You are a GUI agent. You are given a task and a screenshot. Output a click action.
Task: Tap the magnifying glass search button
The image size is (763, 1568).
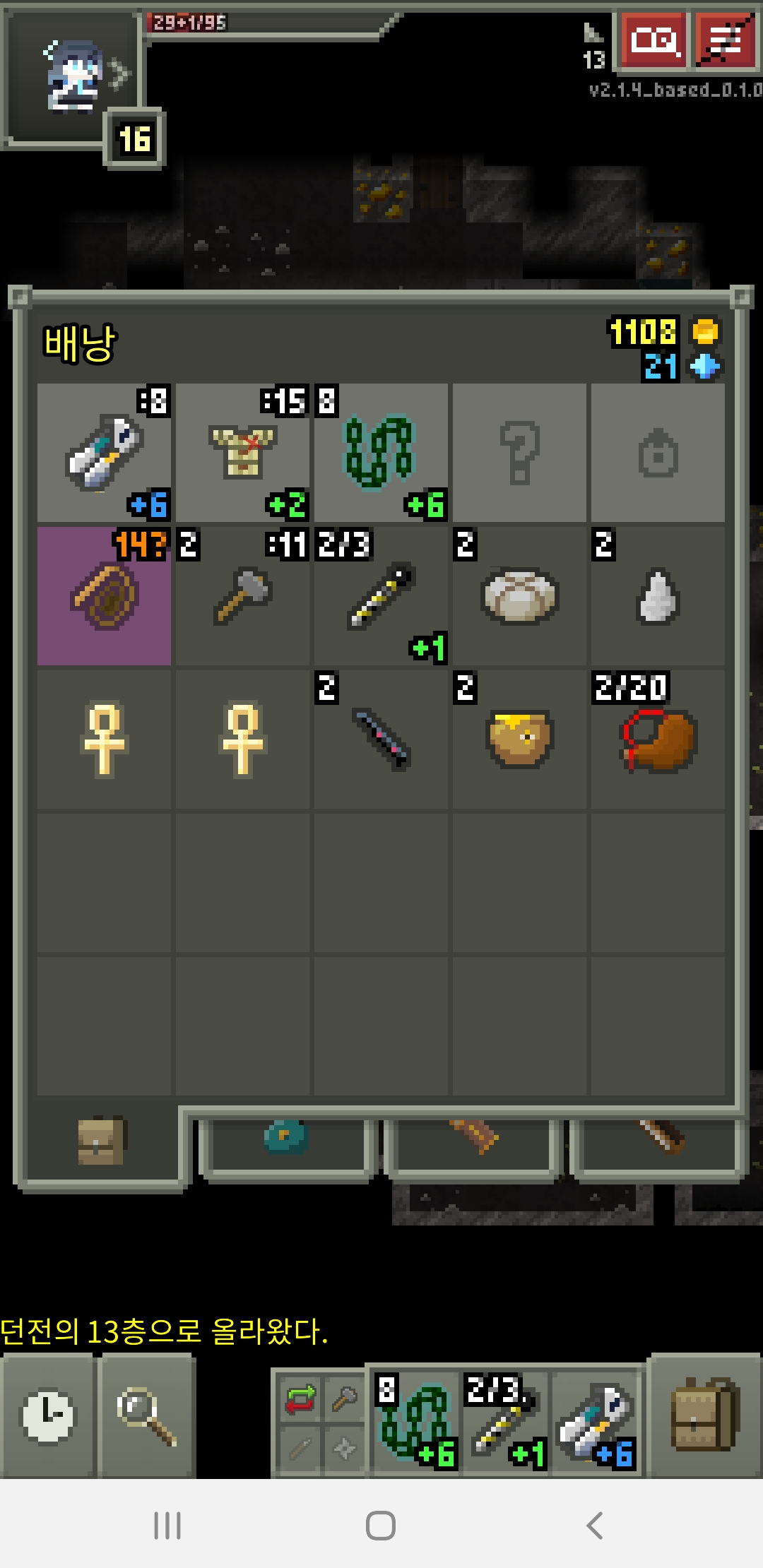tap(146, 1415)
